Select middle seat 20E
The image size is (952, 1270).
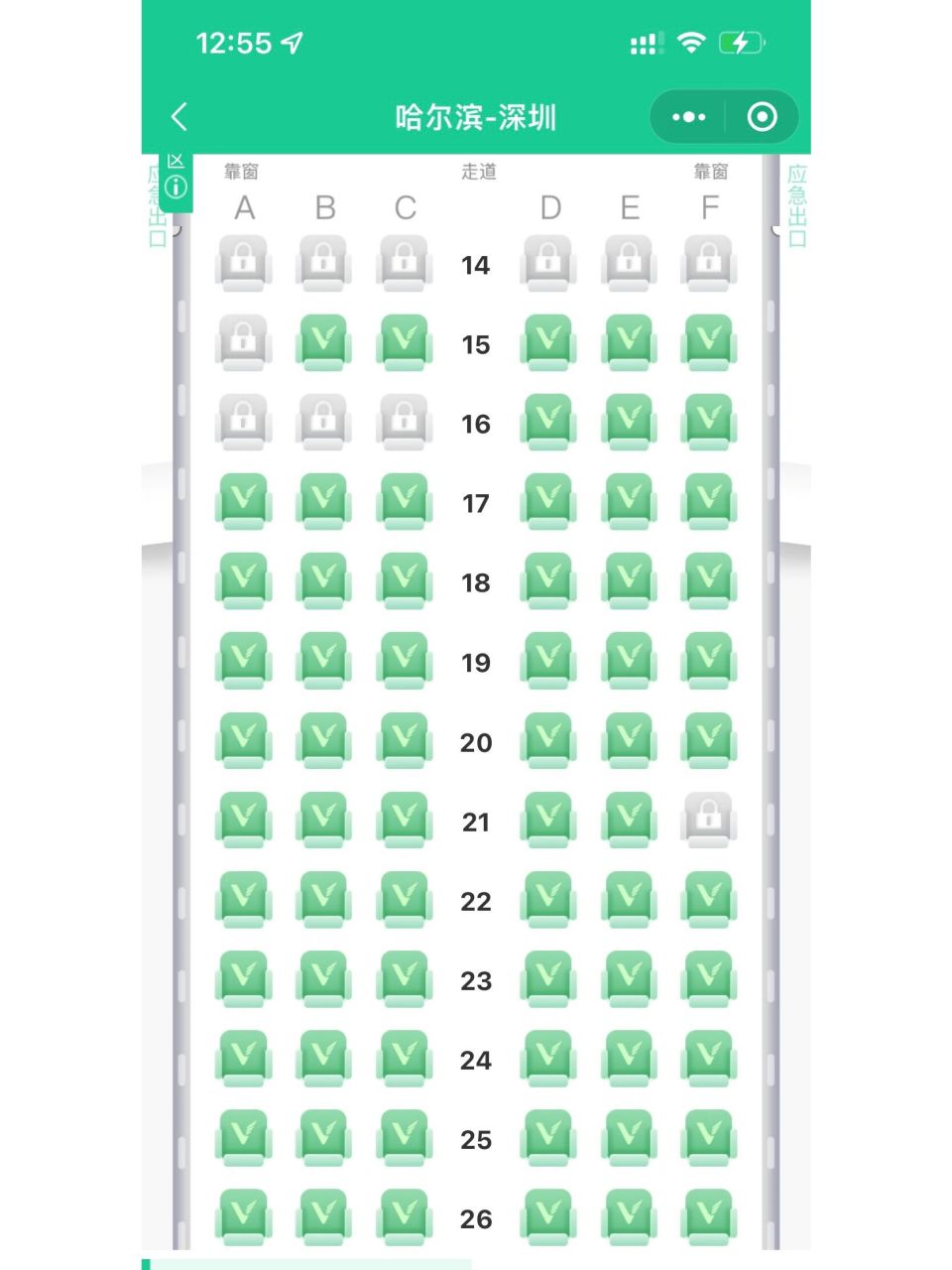629,739
